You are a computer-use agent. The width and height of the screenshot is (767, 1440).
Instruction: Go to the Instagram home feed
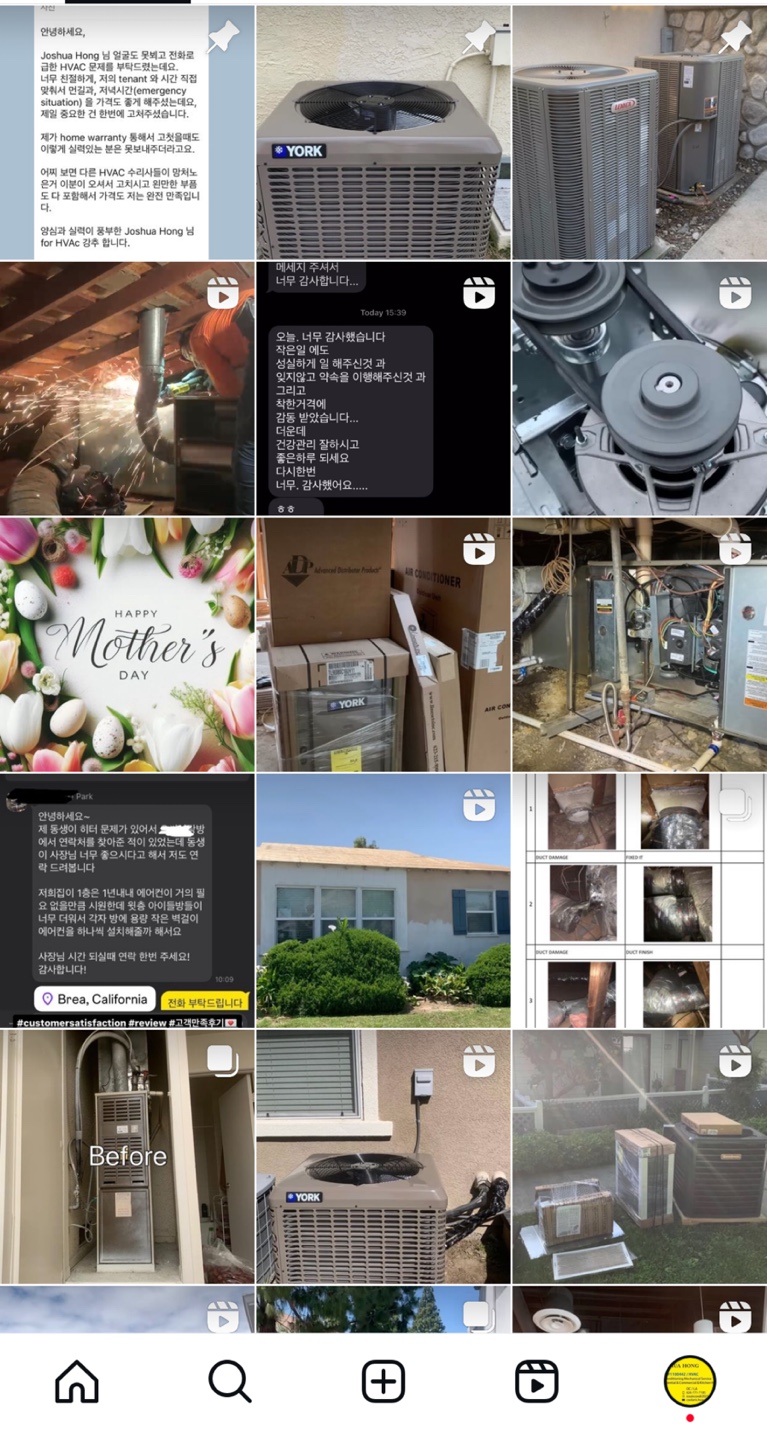point(77,1382)
